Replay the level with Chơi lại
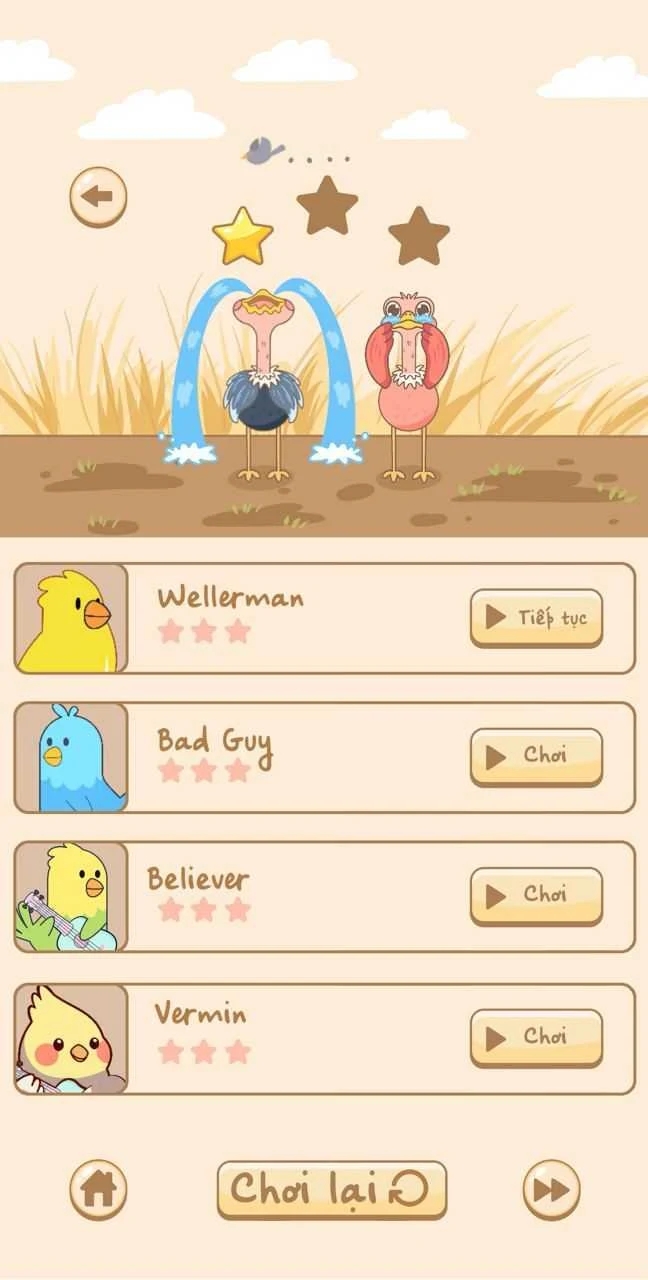The image size is (648, 1280). [x=331, y=1189]
